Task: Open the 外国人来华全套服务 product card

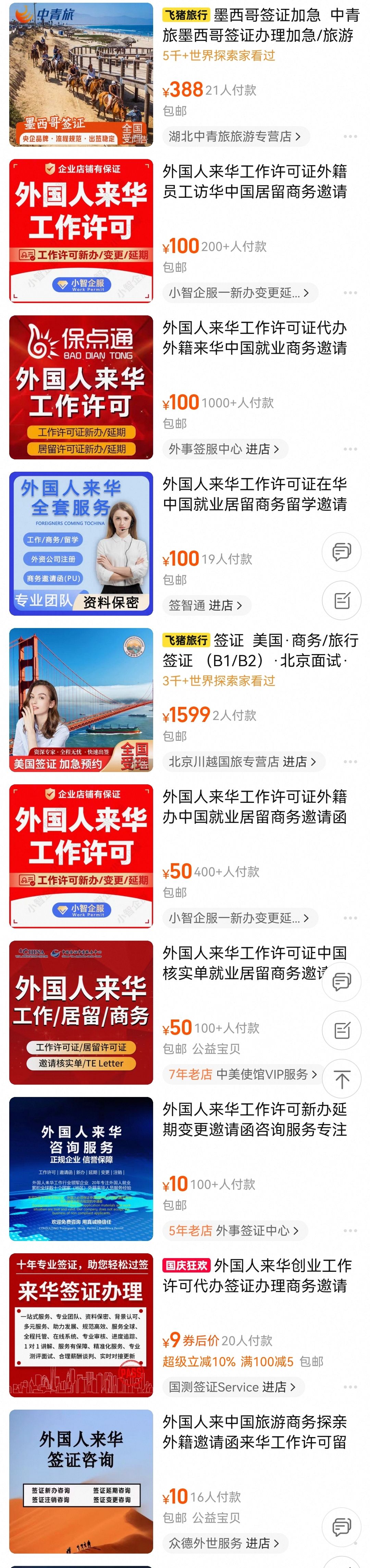Action: 81,543
